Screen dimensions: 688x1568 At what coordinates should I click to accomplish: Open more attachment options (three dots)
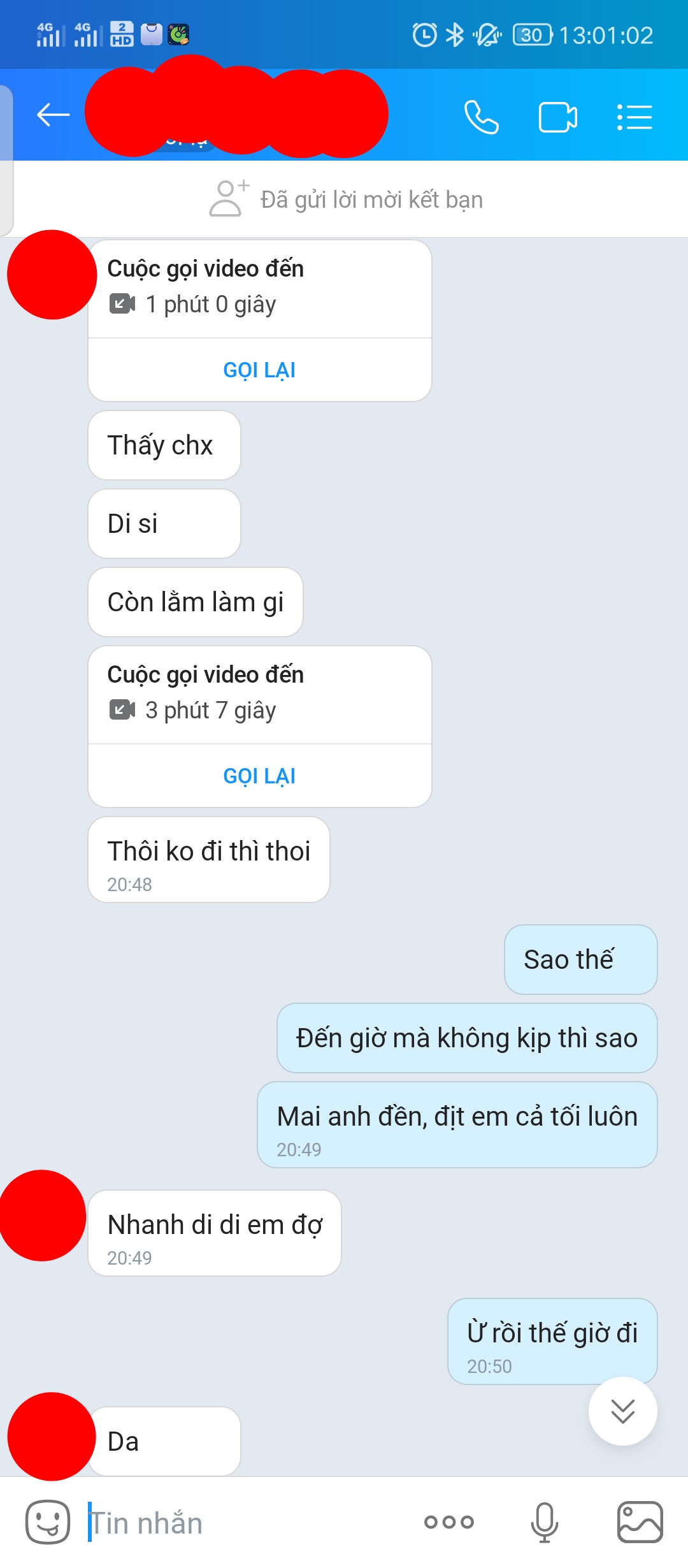449,1523
